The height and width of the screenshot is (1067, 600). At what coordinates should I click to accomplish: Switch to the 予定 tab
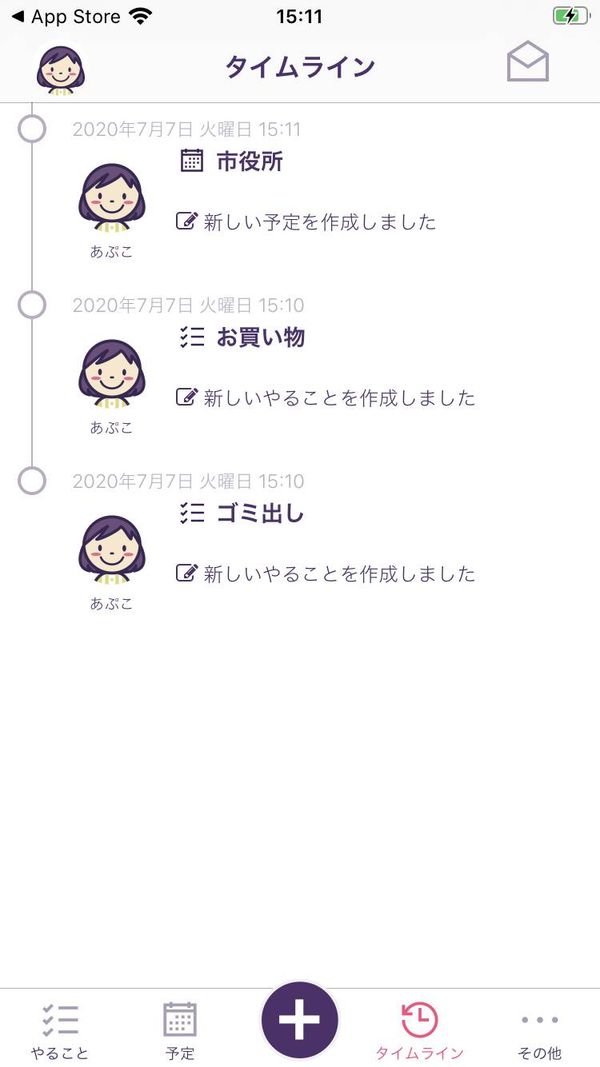(180, 1030)
